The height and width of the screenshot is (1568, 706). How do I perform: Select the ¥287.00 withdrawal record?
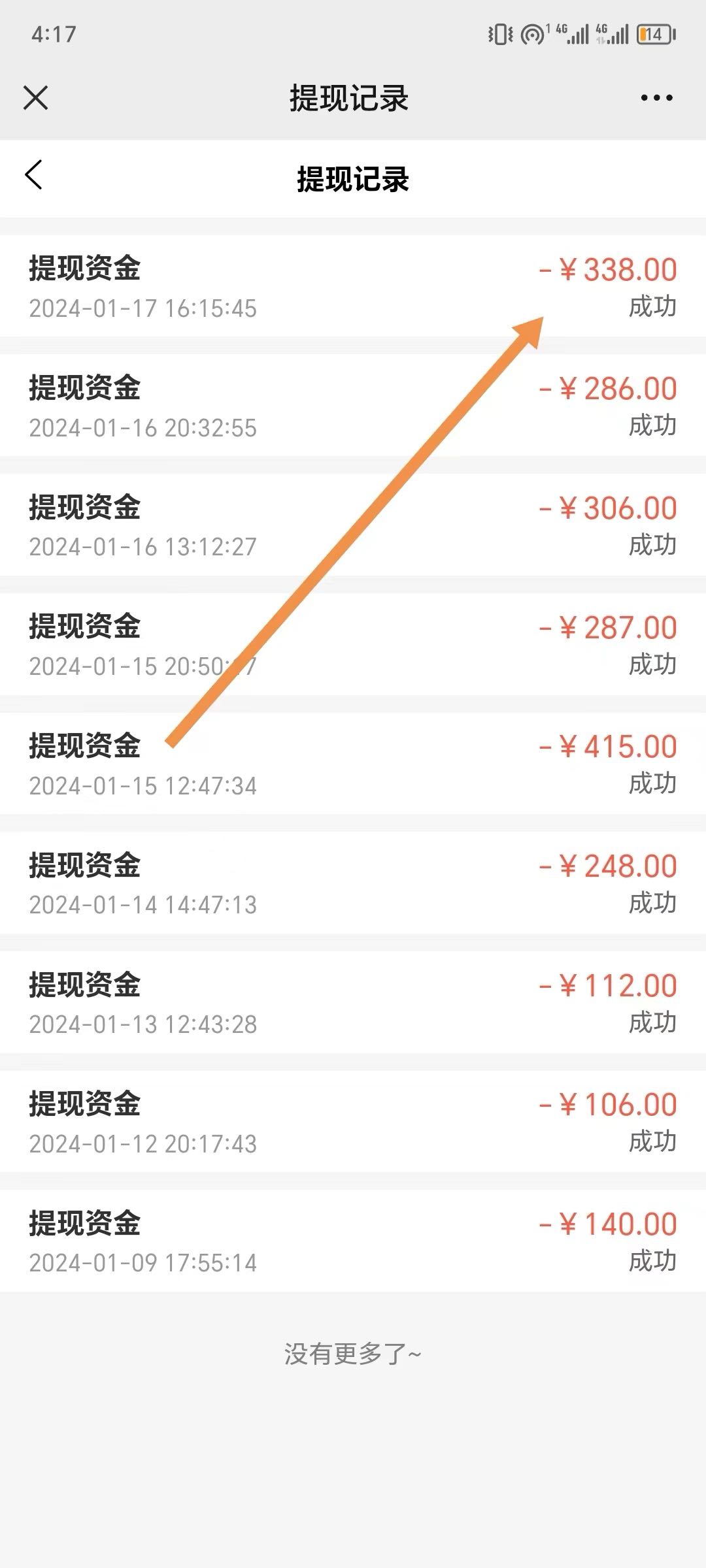[x=353, y=644]
